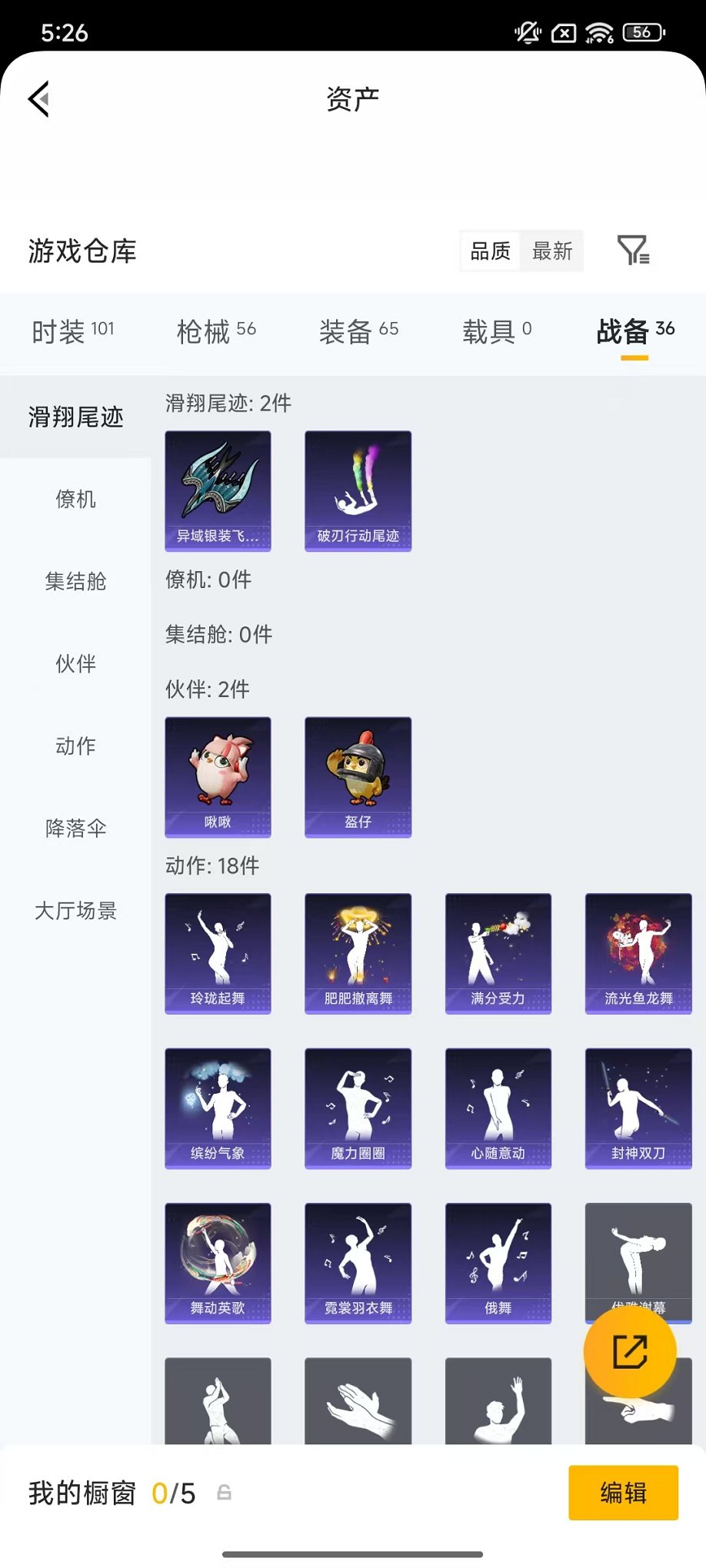Select the 异域银装飞 glide trail item
This screenshot has height=1568, width=706.
[x=218, y=491]
